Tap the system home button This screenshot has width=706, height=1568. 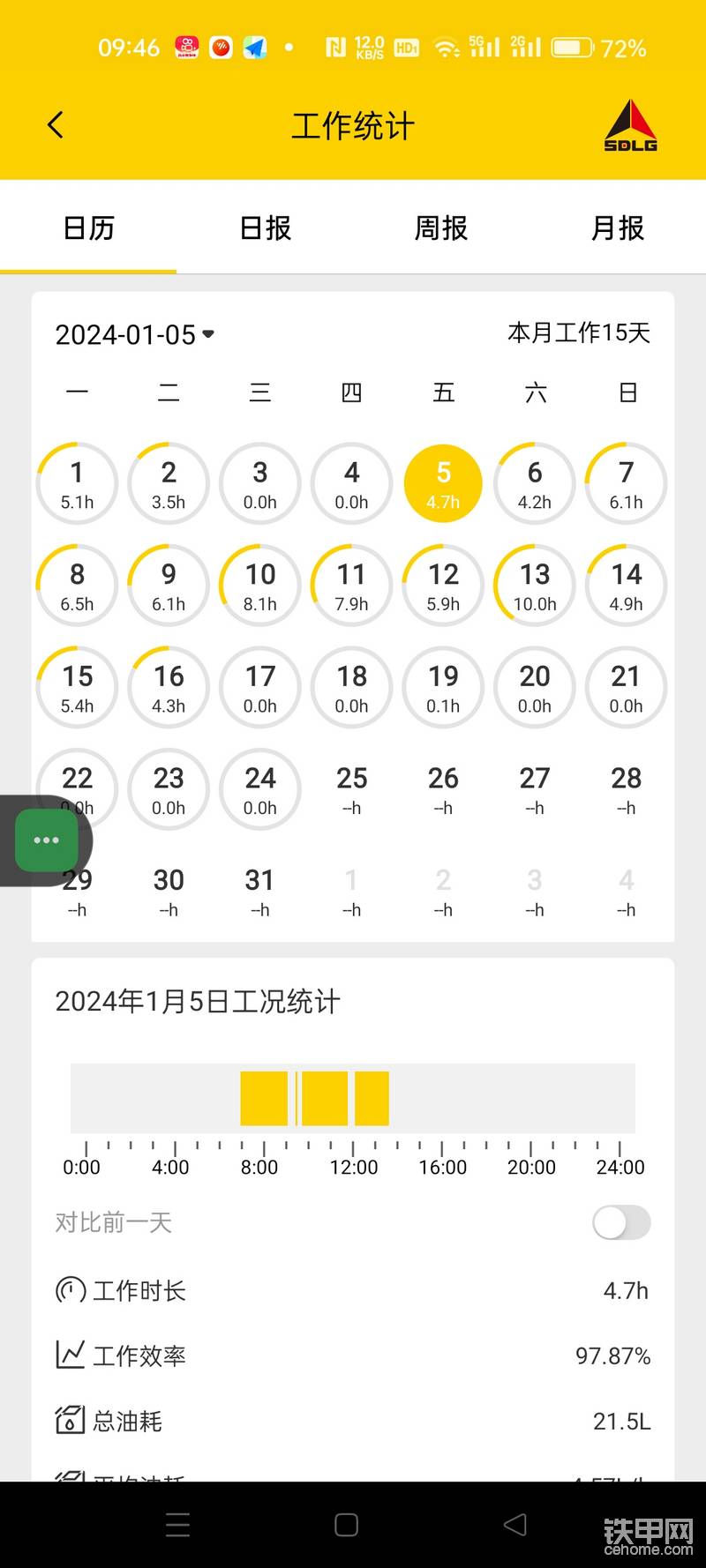pyautogui.click(x=346, y=1525)
